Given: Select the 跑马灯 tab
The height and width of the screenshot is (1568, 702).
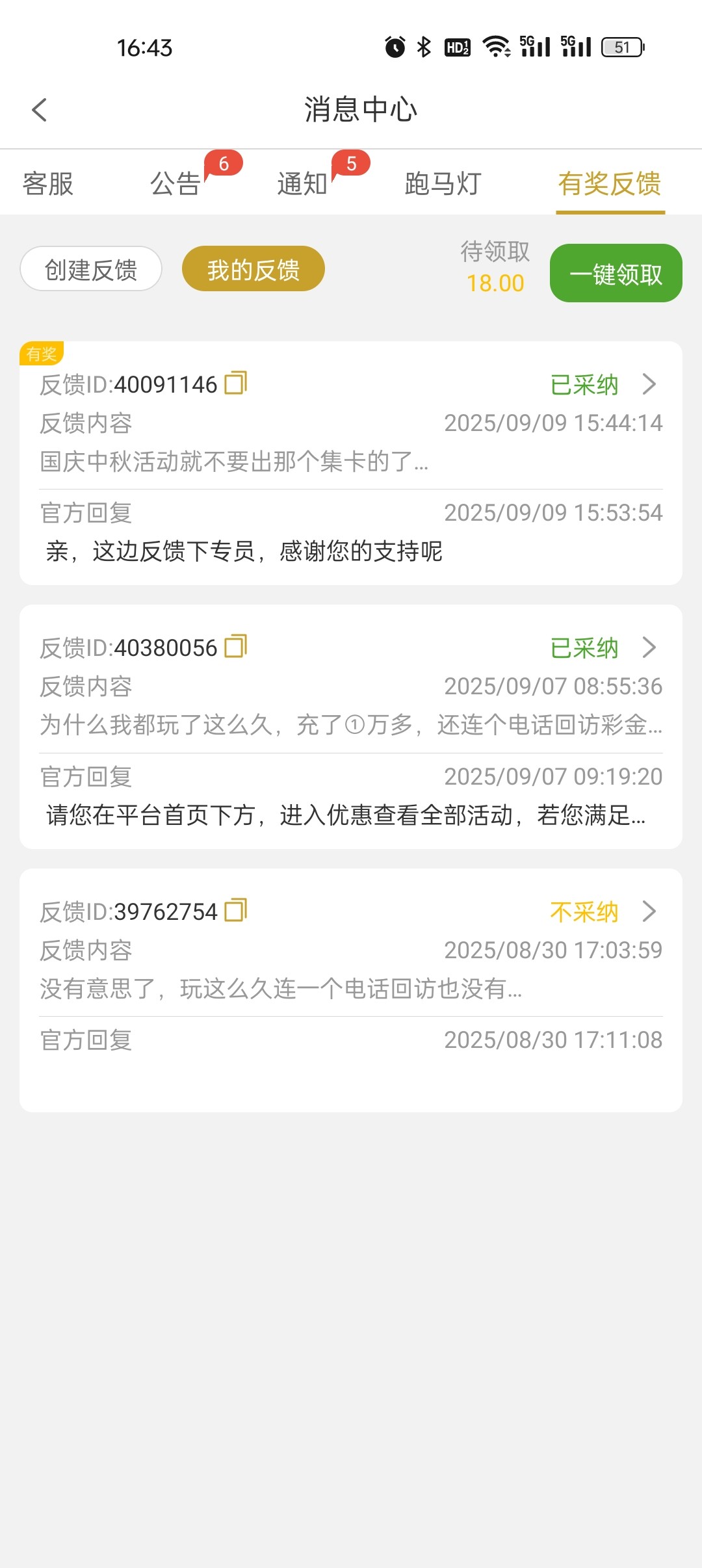Looking at the screenshot, I should (443, 183).
